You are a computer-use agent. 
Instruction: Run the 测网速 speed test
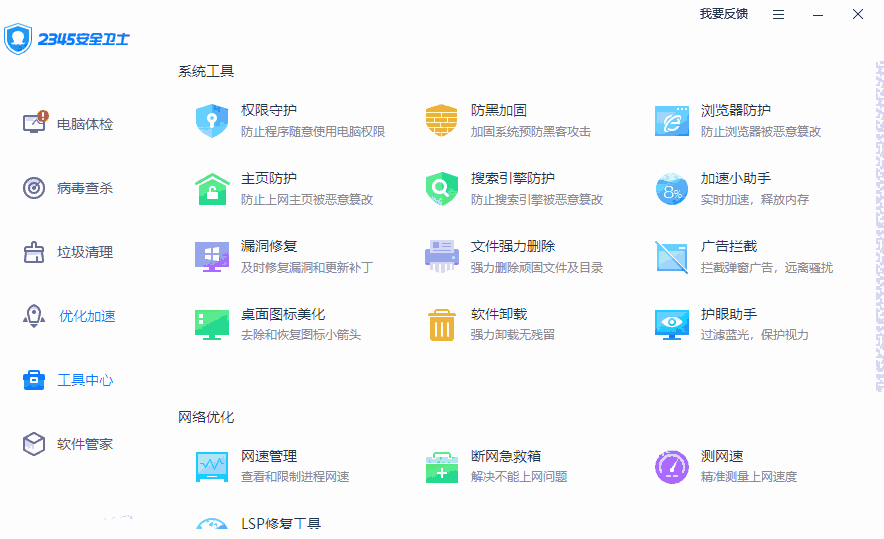click(721, 456)
